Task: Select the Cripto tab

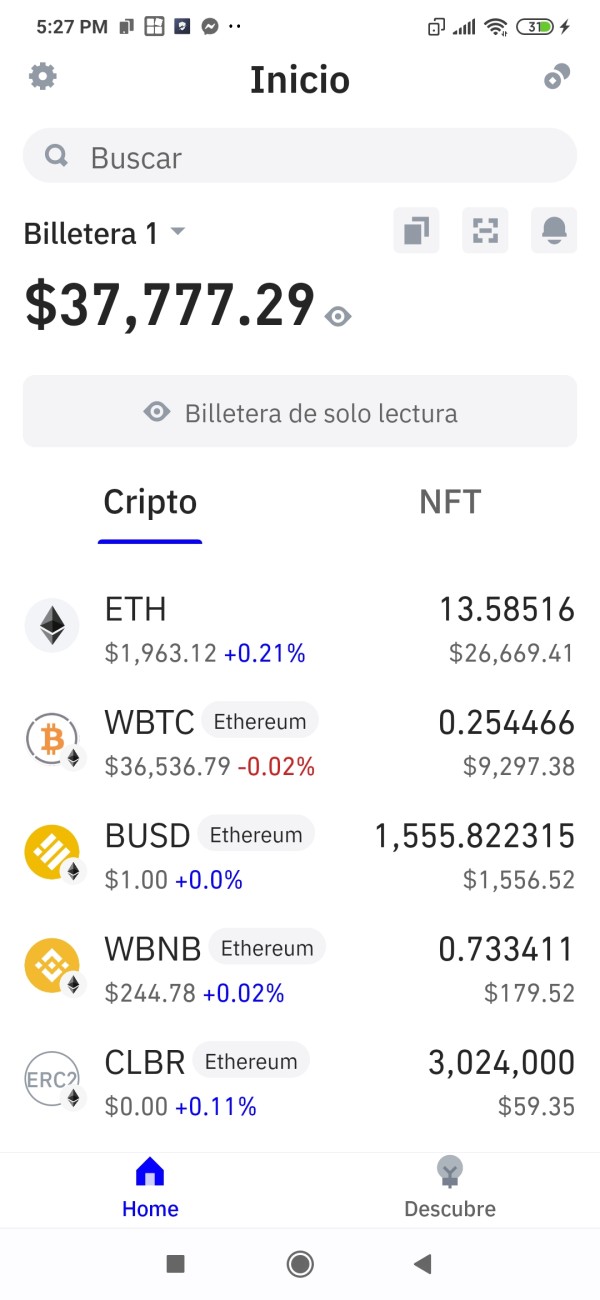Action: pyautogui.click(x=150, y=502)
